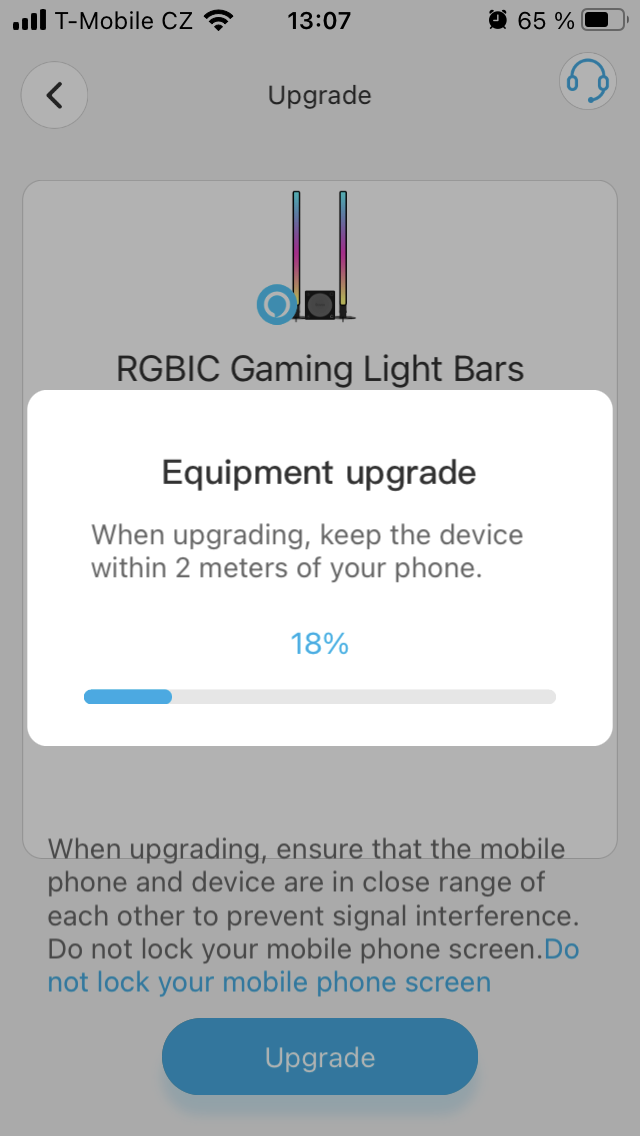Open customer support headset icon

[587, 81]
